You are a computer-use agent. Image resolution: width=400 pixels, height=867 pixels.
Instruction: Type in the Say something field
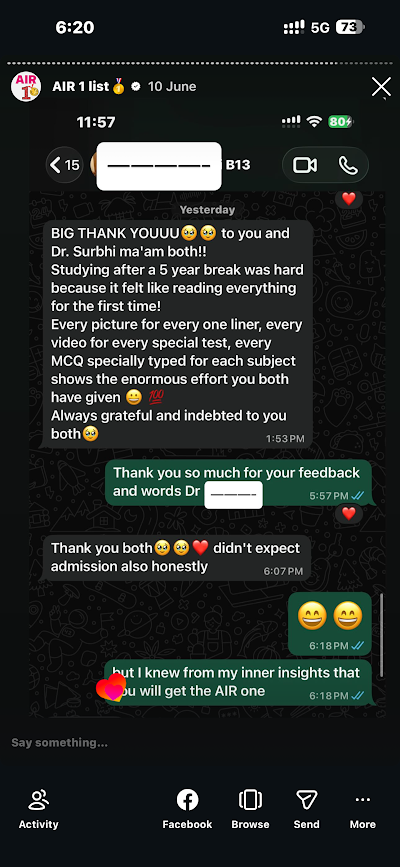200,743
